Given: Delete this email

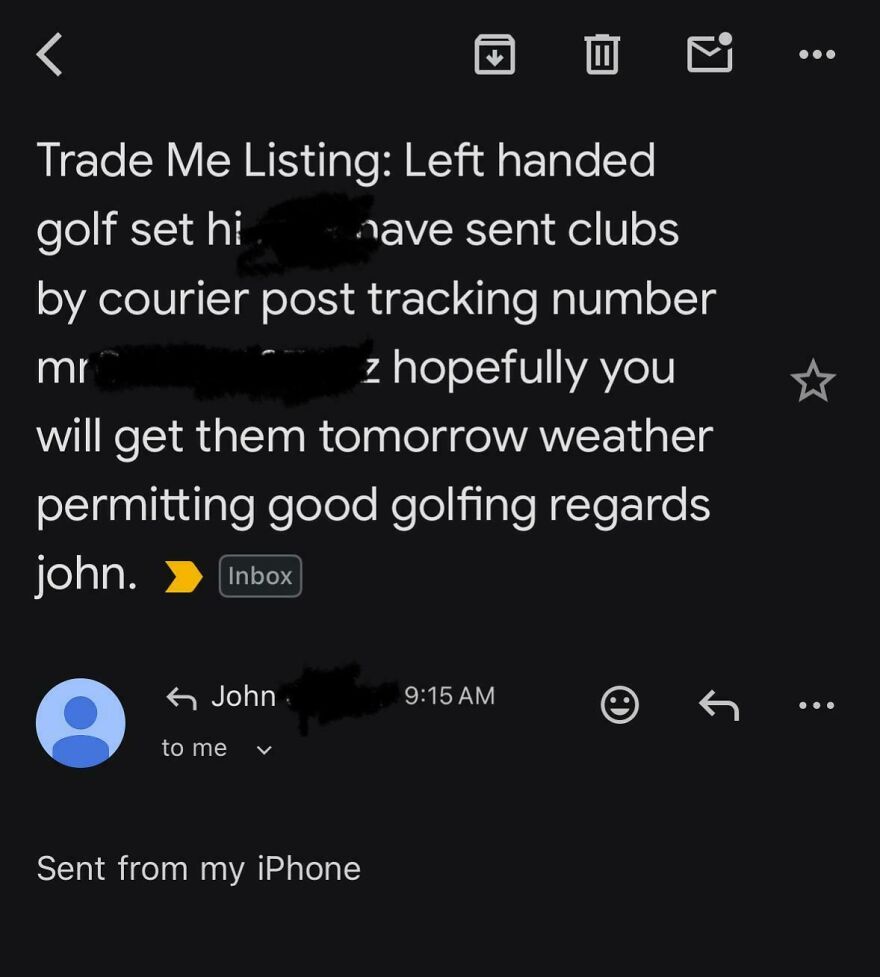Looking at the screenshot, I should [603, 55].
